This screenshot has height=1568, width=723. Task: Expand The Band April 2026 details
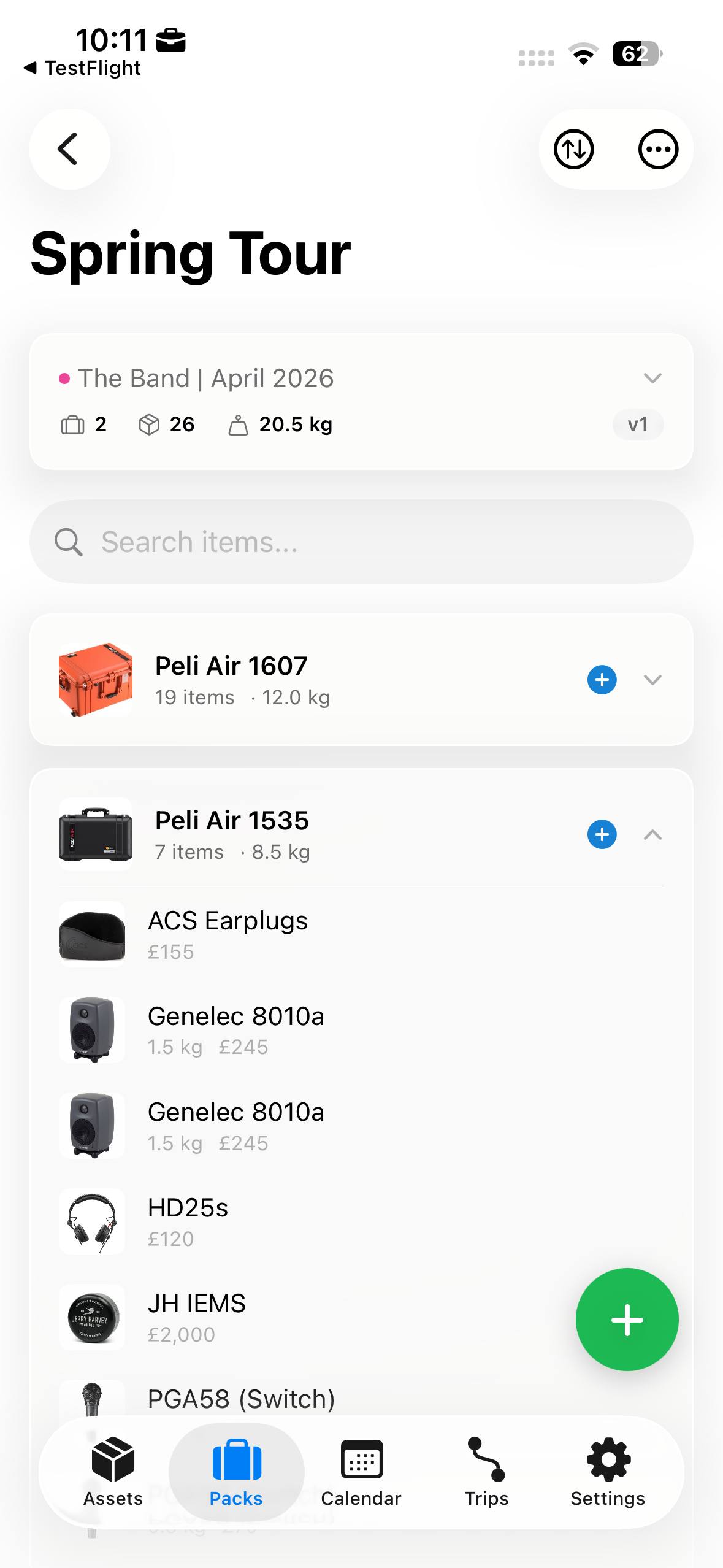(652, 378)
